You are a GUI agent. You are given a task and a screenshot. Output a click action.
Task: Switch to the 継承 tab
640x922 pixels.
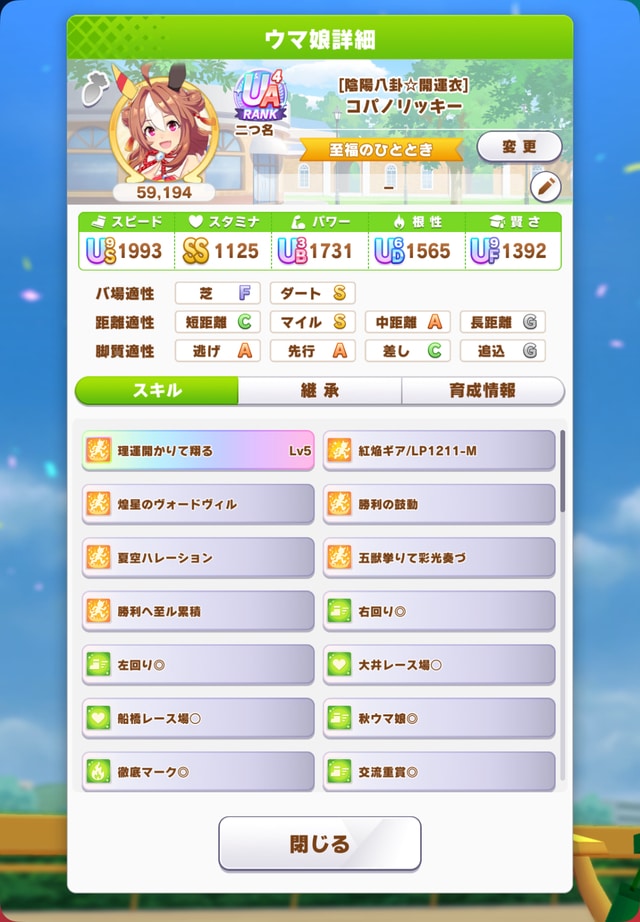coord(320,391)
